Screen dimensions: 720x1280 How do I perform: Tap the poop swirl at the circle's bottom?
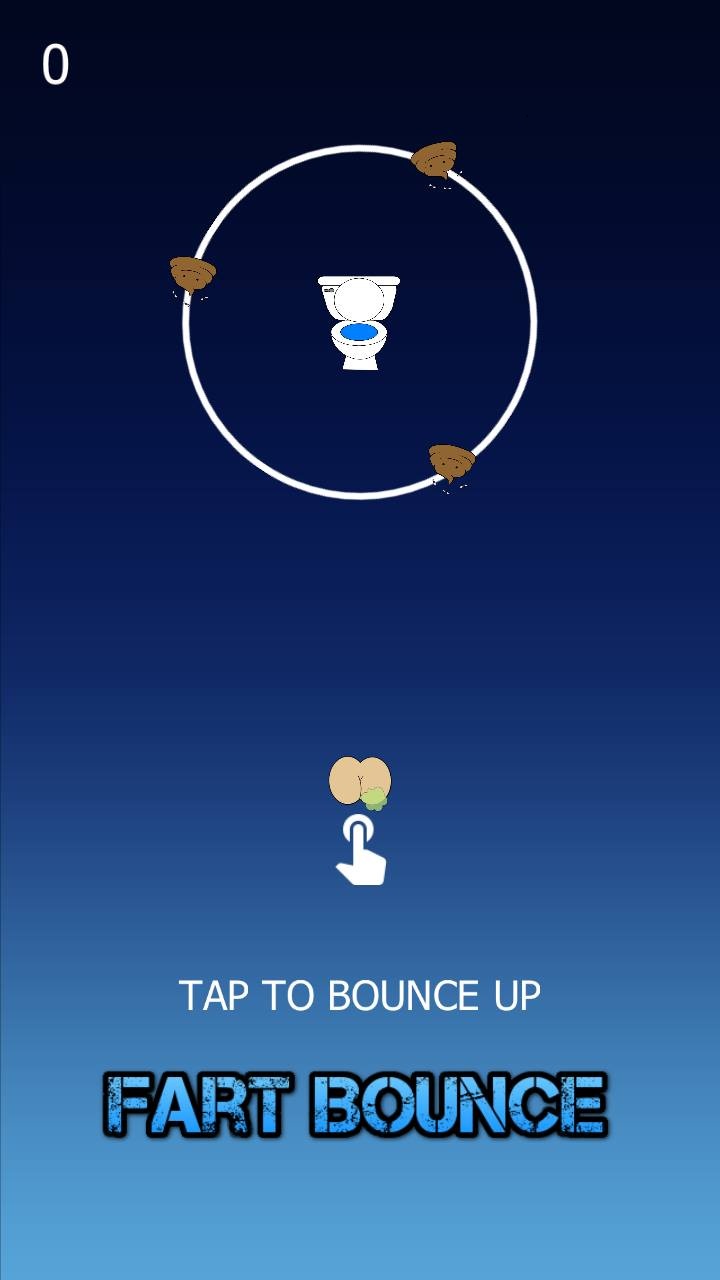coord(452,460)
